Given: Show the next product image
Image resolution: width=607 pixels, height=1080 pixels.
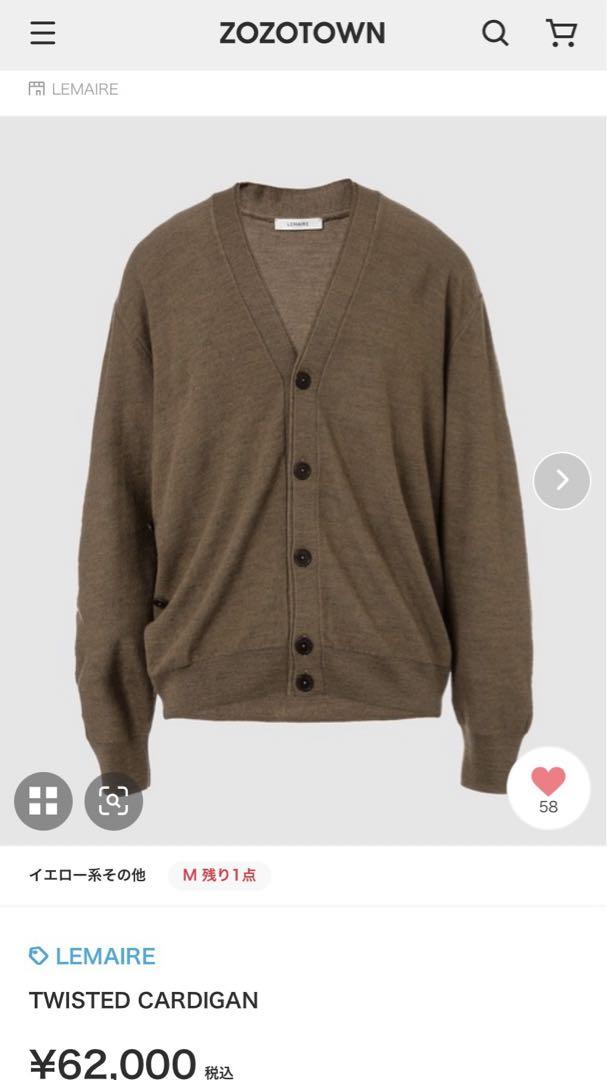Looking at the screenshot, I should [x=562, y=481].
